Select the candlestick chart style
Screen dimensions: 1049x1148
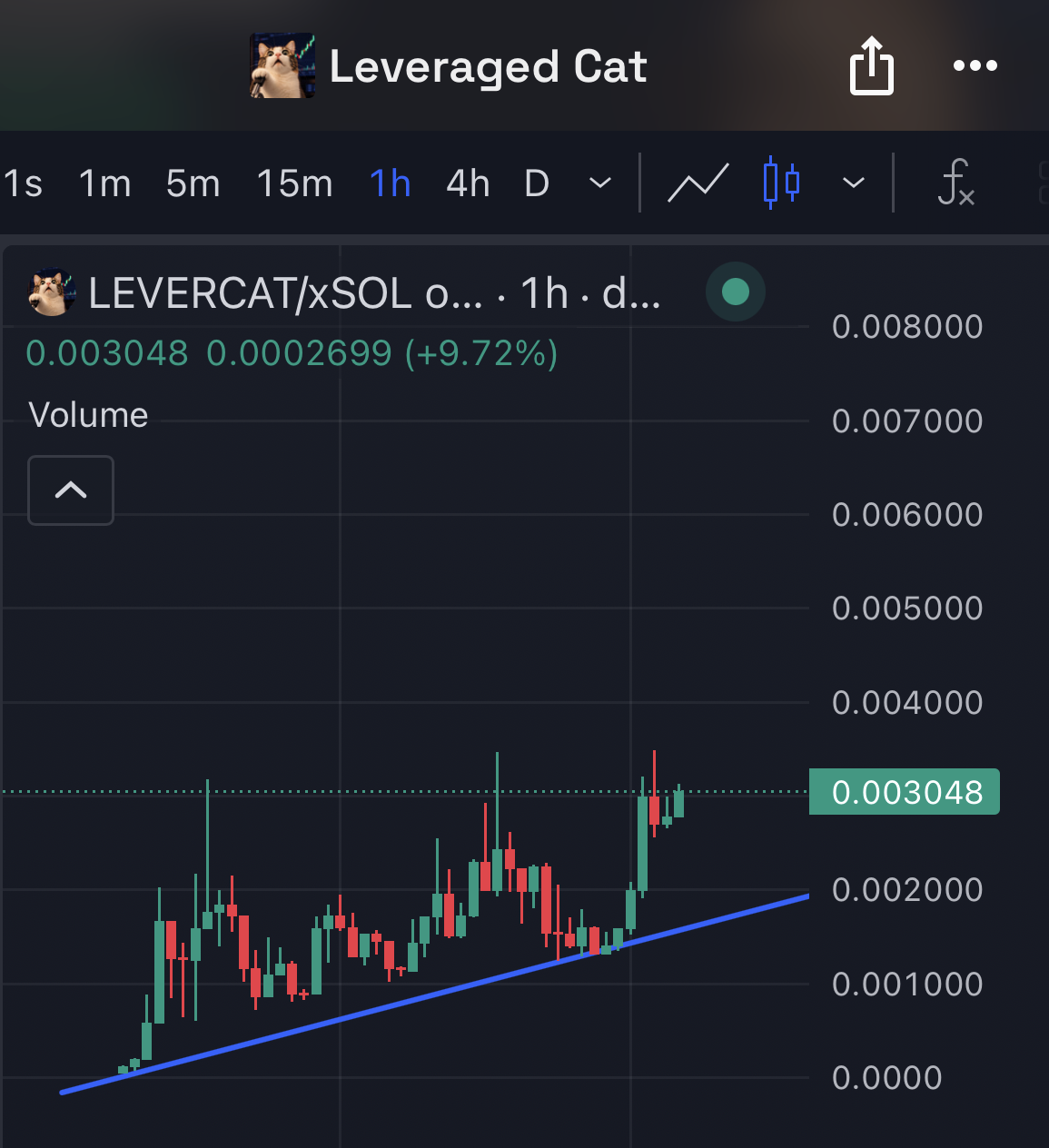coord(781,183)
